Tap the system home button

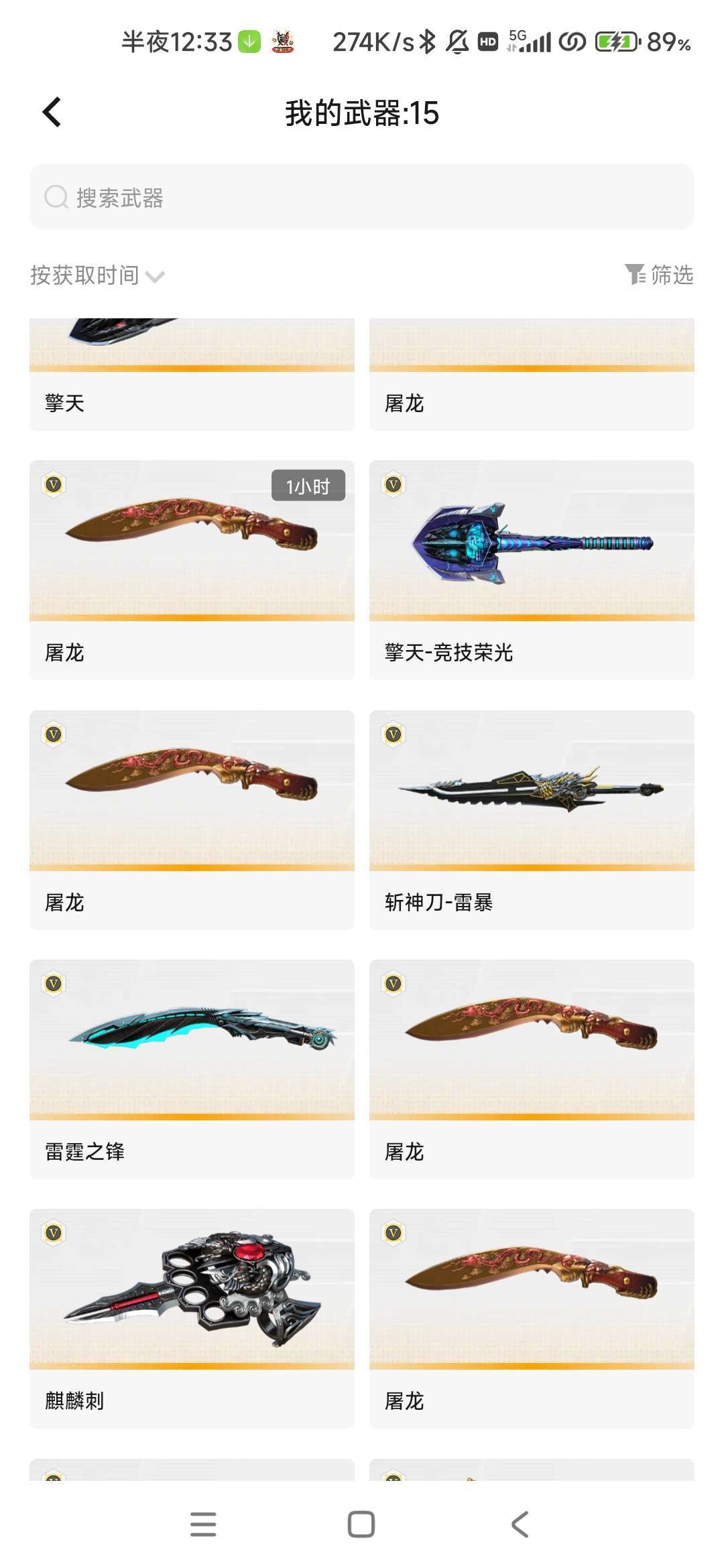(361, 1524)
